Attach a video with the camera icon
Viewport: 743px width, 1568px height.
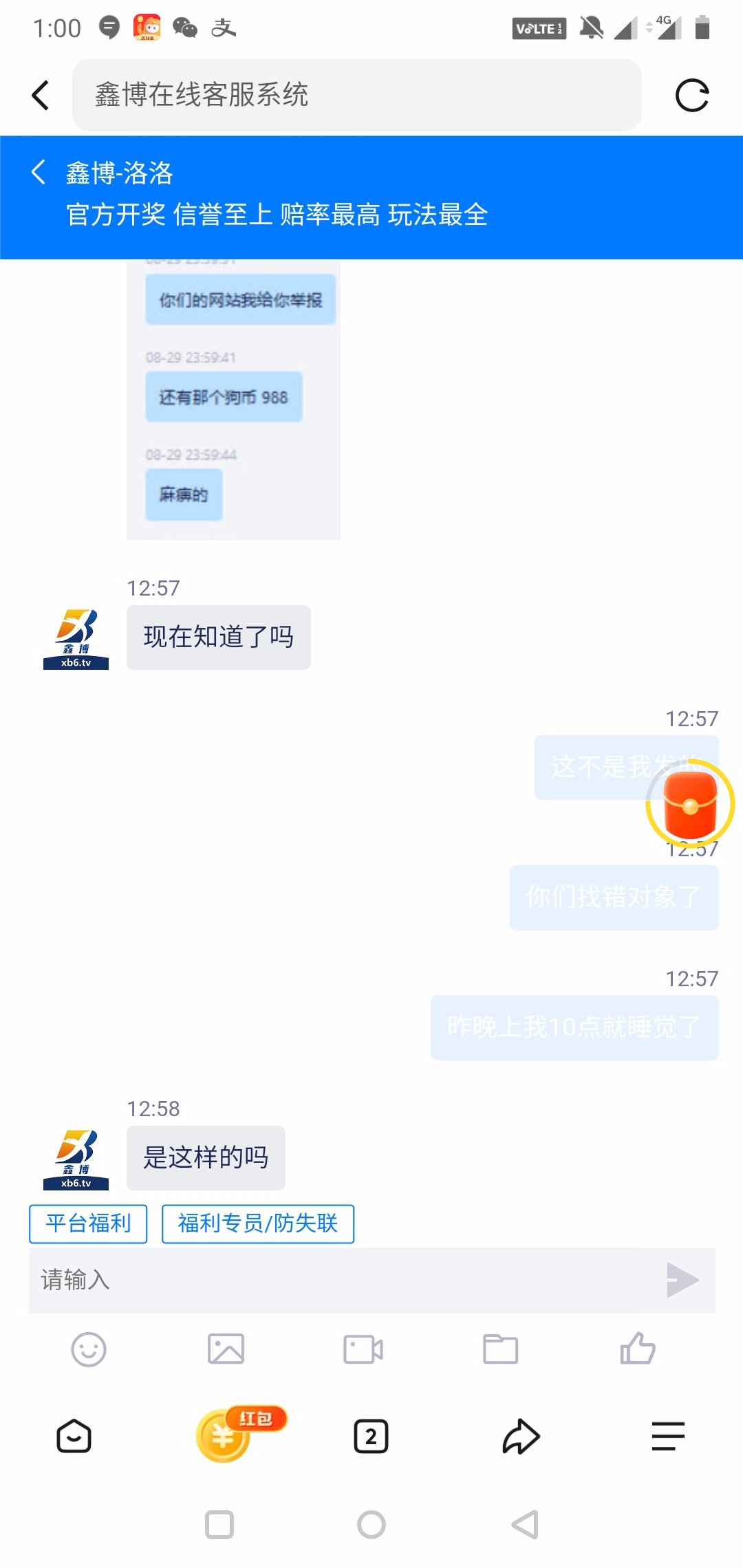363,1349
